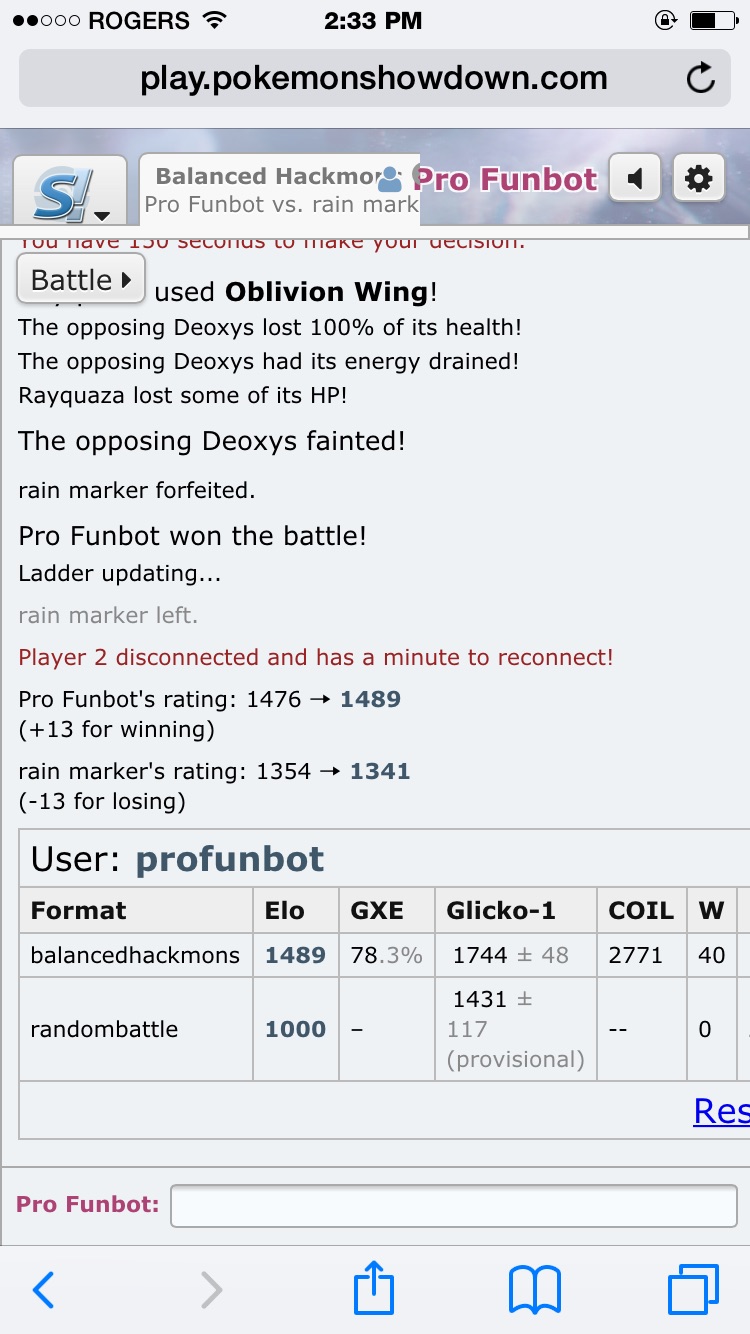This screenshot has width=750, height=1334.
Task: Tap the play.pokemonshowdown.com address bar
Action: coord(373,78)
